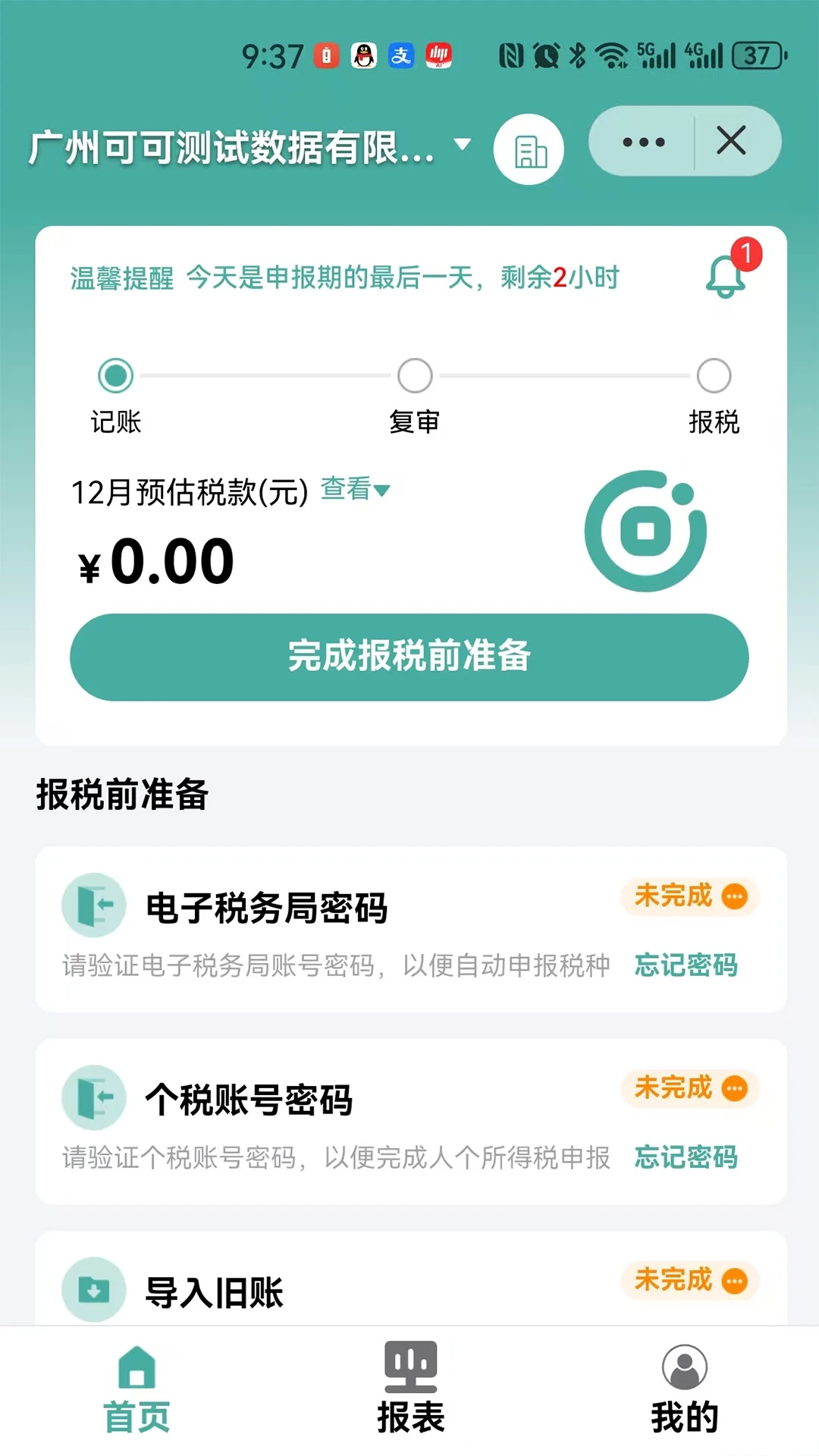Image resolution: width=819 pixels, height=1456 pixels.
Task: Go to the 首页 tab
Action: [x=136, y=1389]
